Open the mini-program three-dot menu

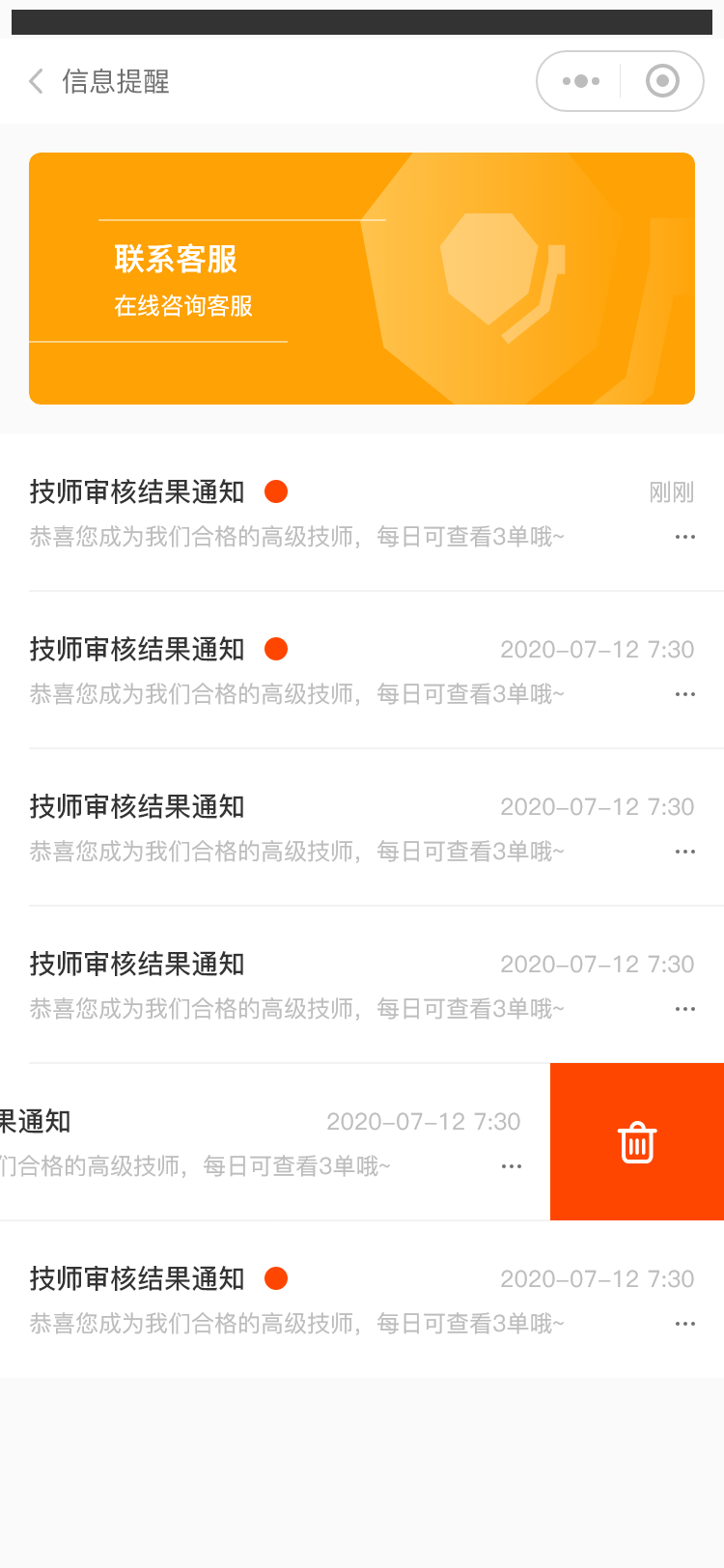(580, 81)
